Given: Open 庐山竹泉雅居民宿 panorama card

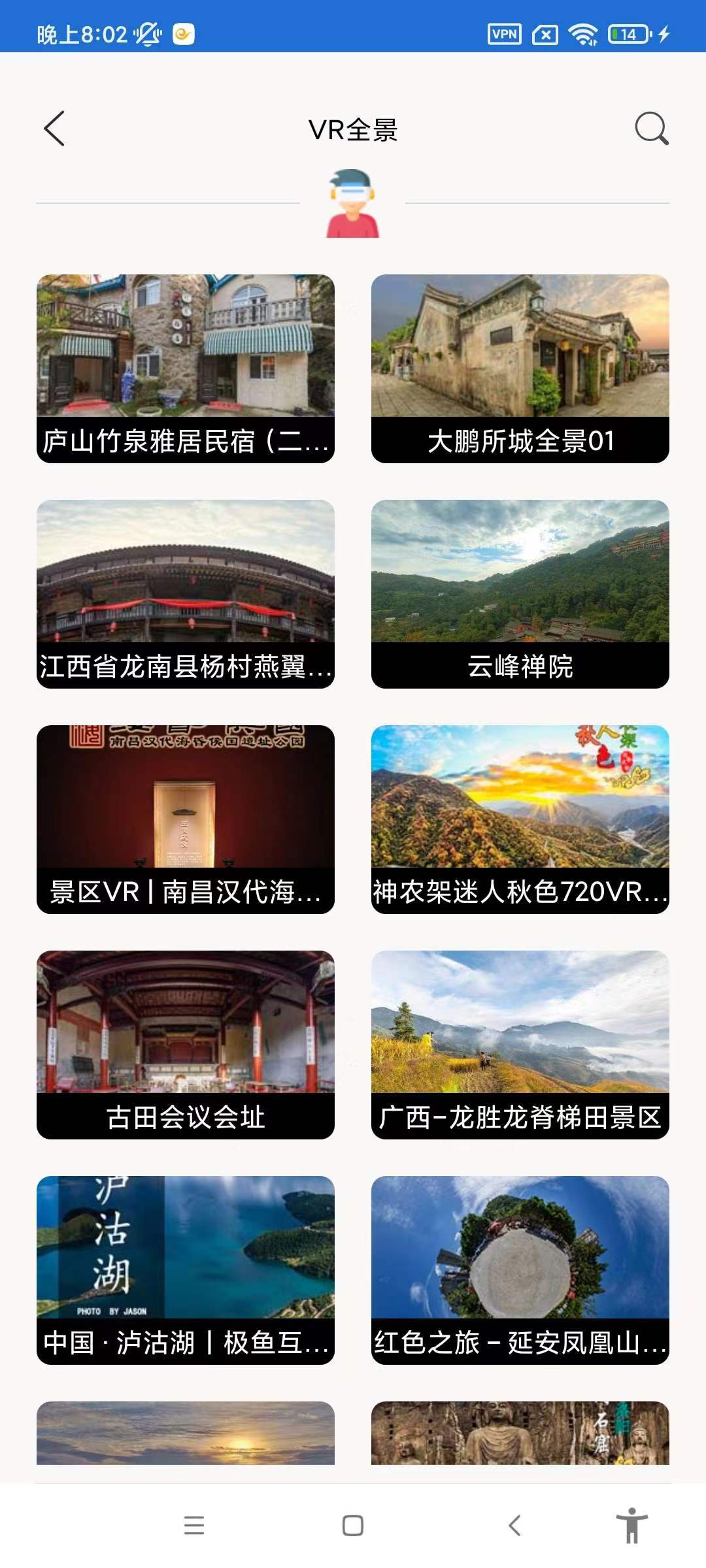Looking at the screenshot, I should coord(186,368).
